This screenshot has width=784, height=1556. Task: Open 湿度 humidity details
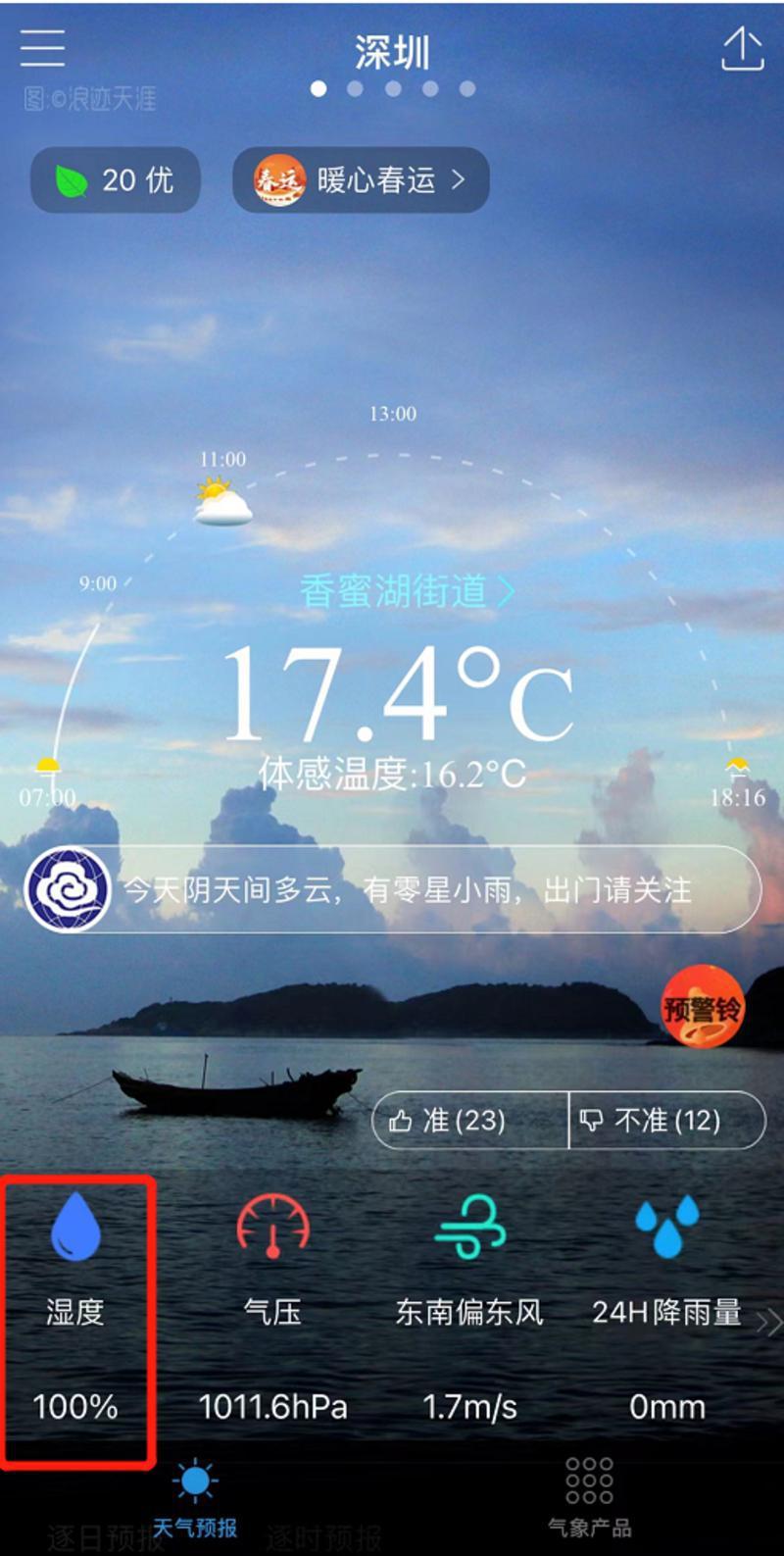tap(75, 1314)
